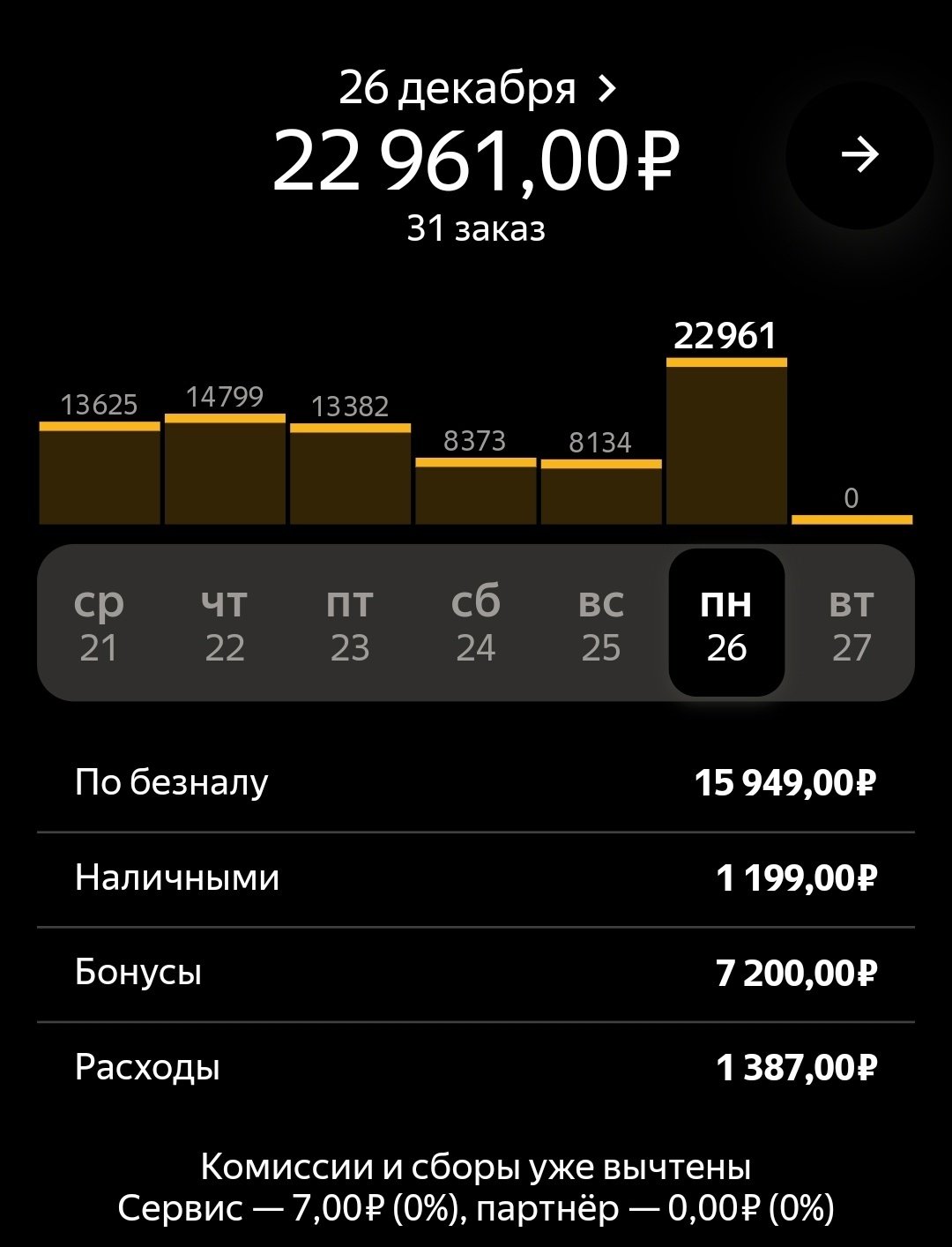Image resolution: width=952 pixels, height=1247 pixels.
Task: Open the 26 декабря date details
Action: pos(477,88)
